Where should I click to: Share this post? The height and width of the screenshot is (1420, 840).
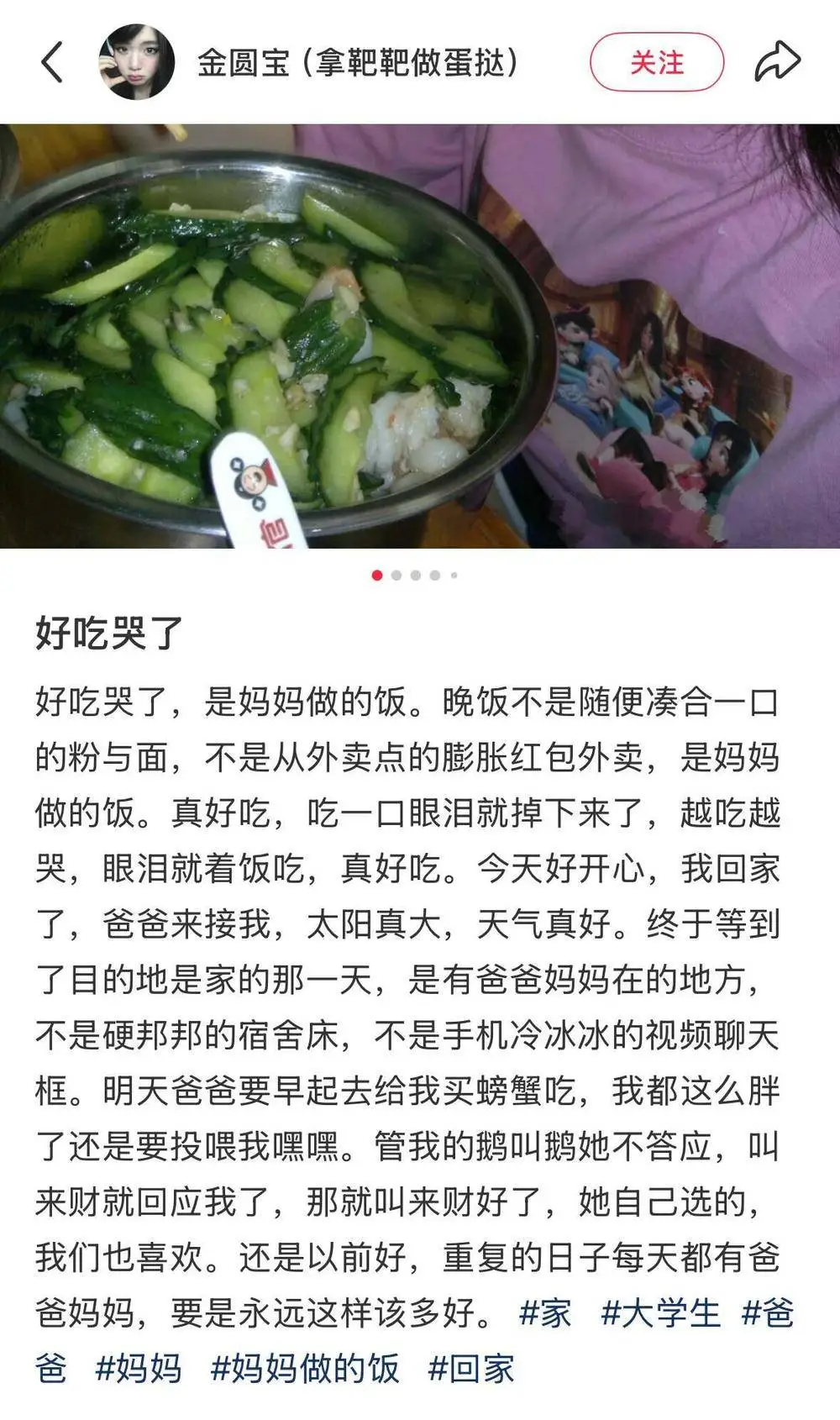pos(777,62)
